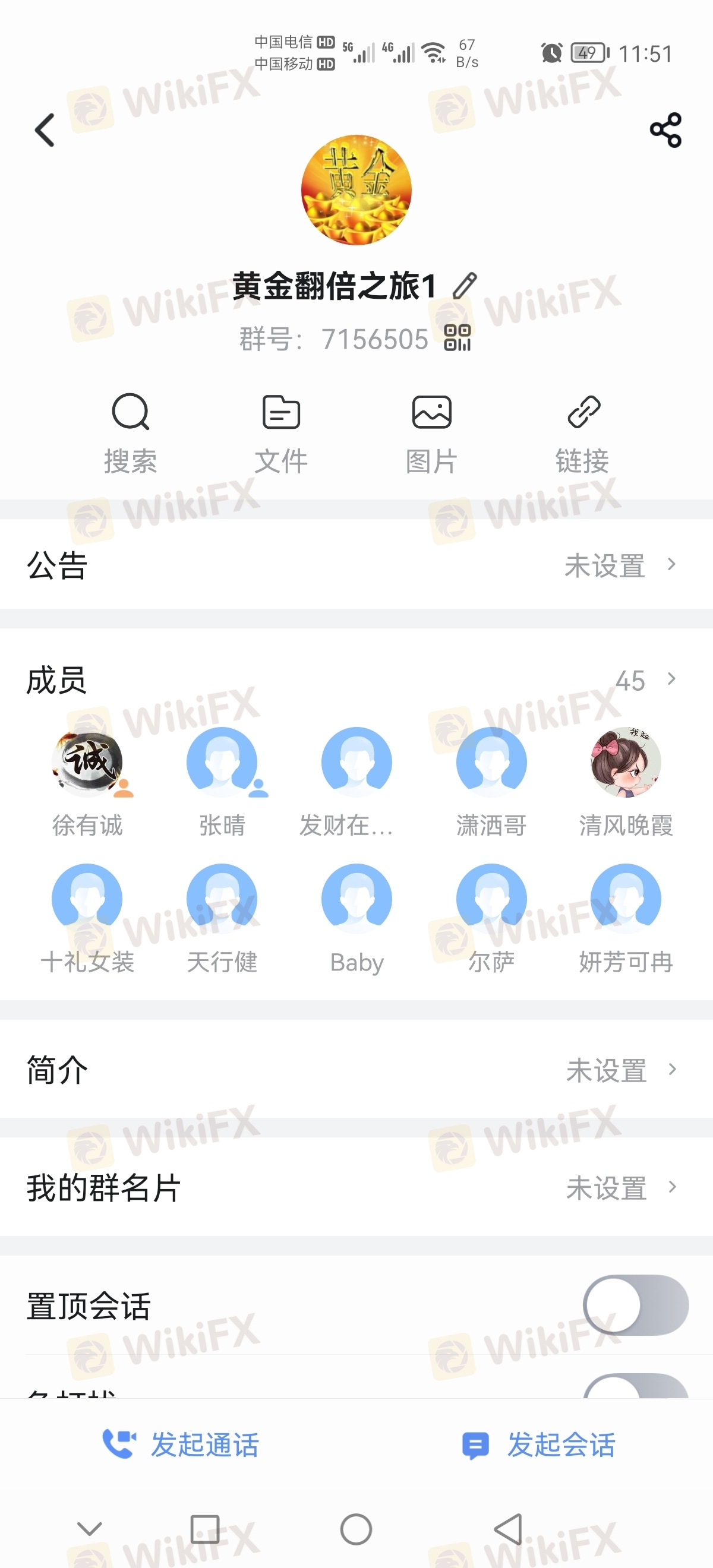The height and width of the screenshot is (1568, 713).
Task: Open the group QR code icon
Action: [458, 338]
